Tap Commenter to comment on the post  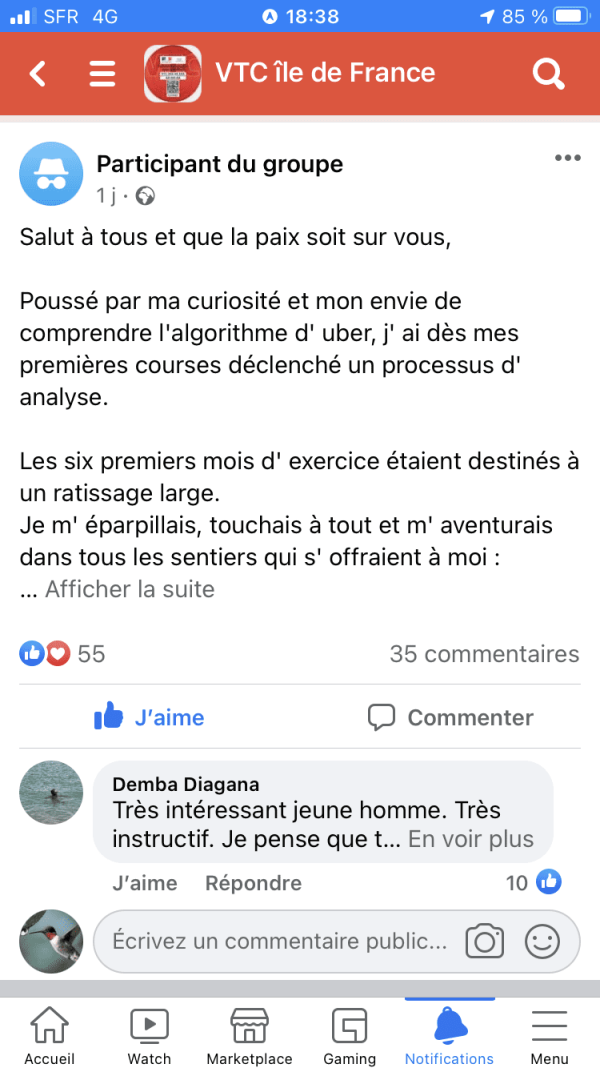point(451,717)
